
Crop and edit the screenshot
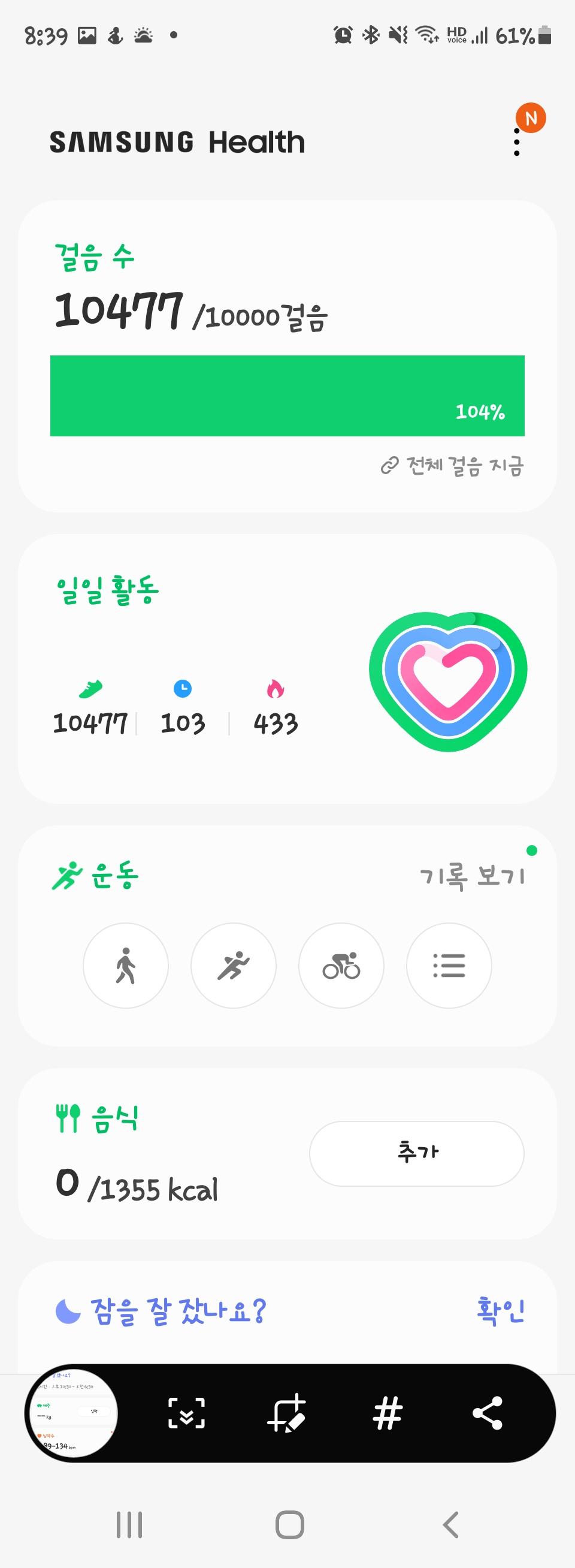(286, 1412)
